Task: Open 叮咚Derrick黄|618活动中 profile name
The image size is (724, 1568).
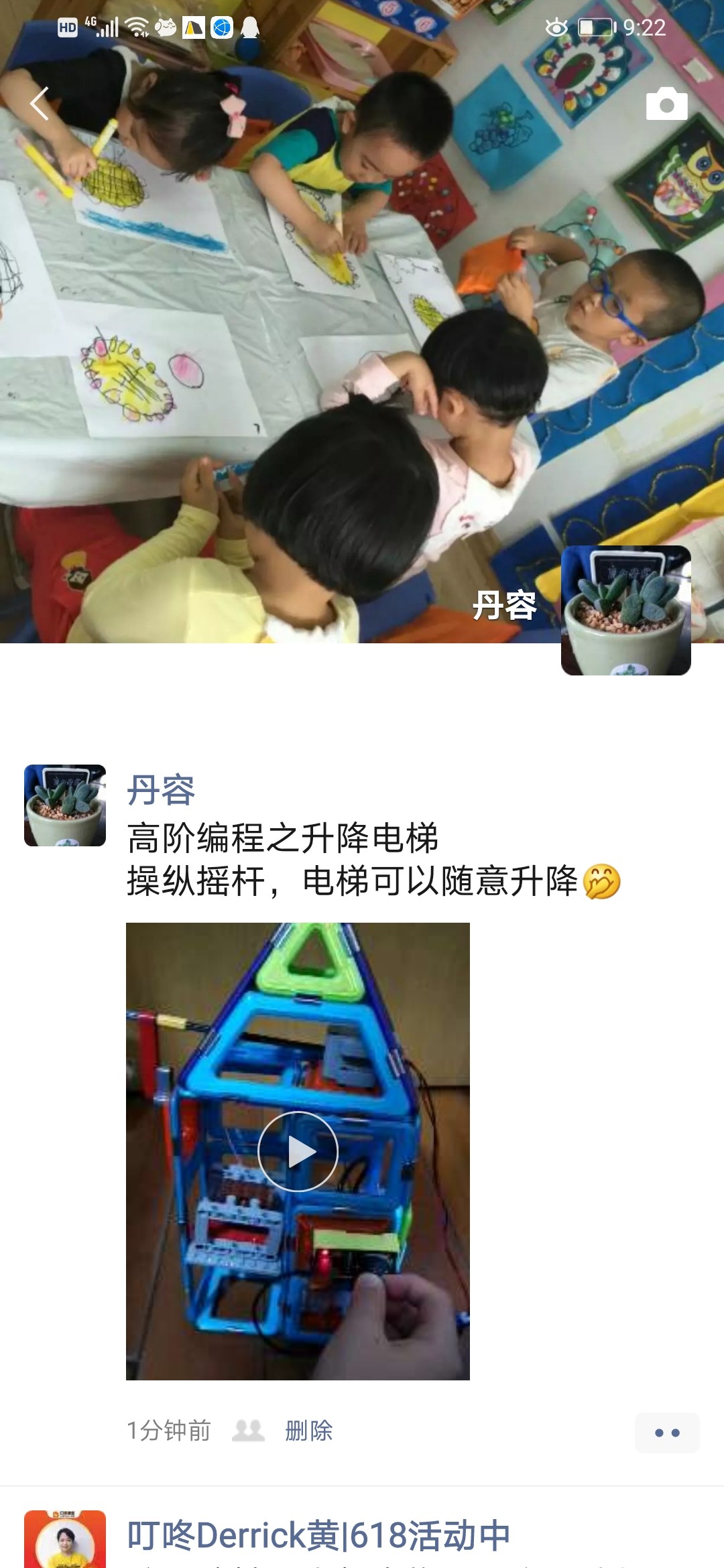Action: click(x=318, y=1535)
